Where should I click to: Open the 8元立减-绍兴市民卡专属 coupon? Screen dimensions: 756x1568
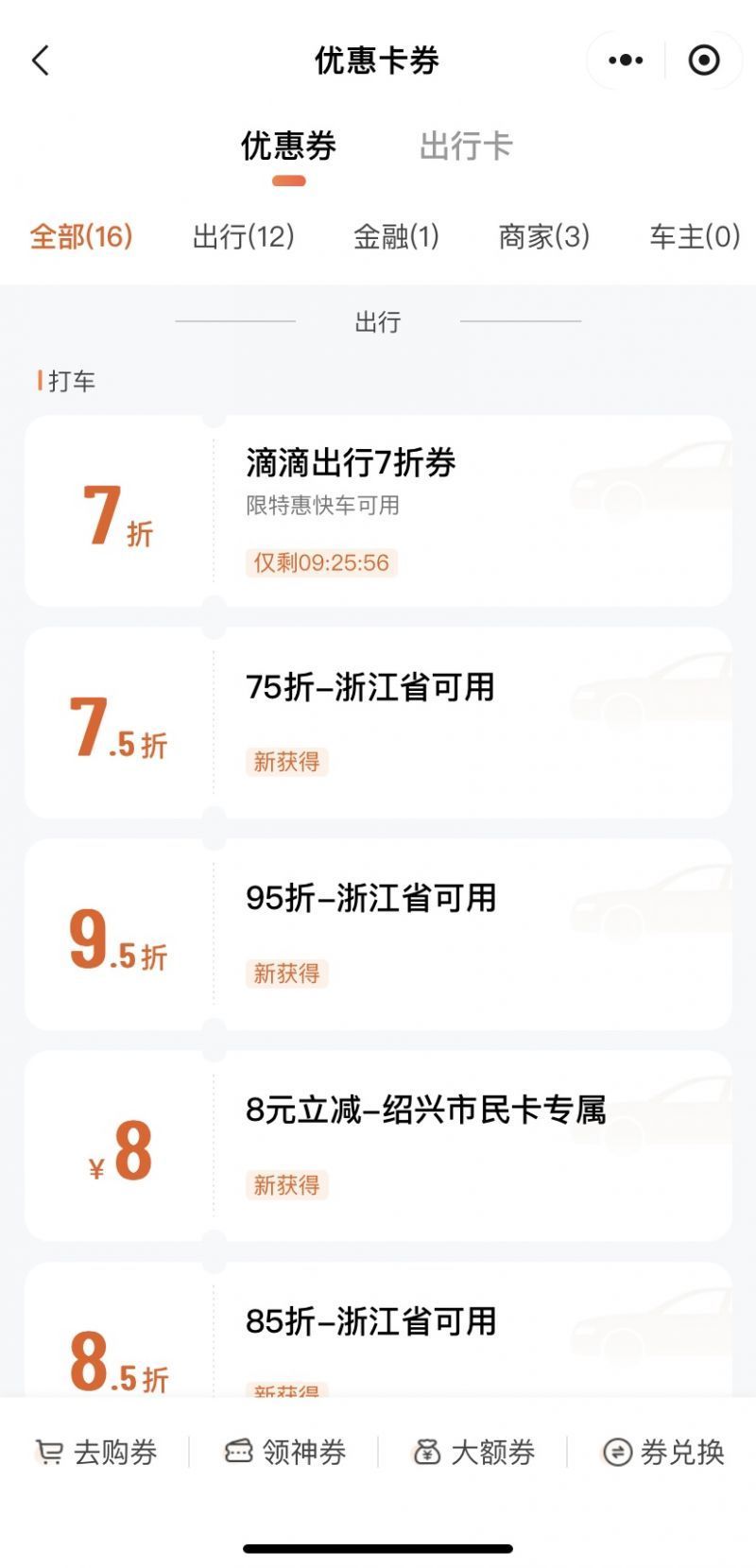tap(378, 1146)
